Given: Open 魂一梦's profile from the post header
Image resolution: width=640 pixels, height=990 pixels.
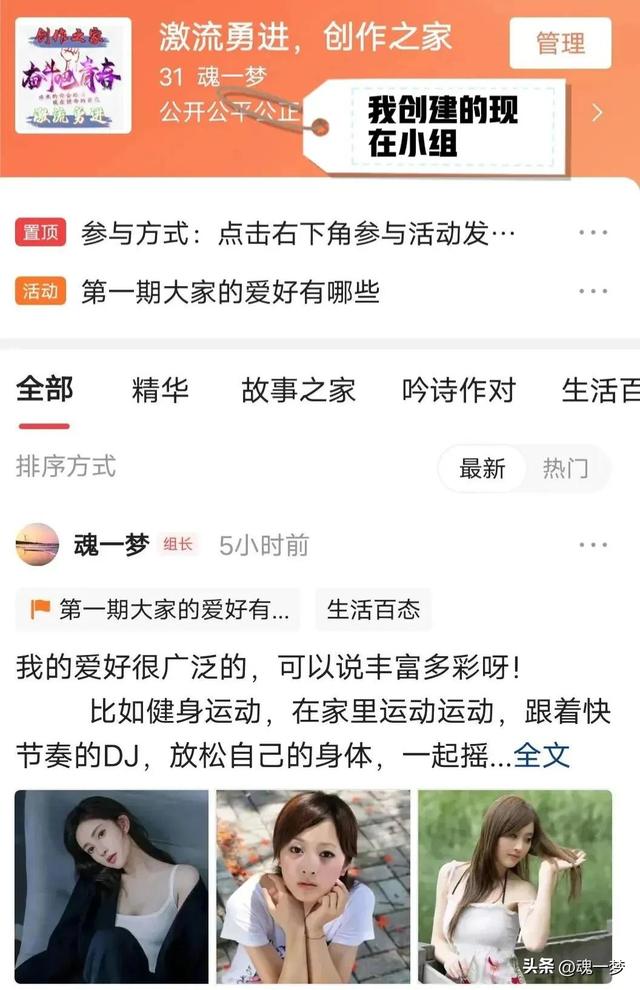Looking at the screenshot, I should click(111, 545).
